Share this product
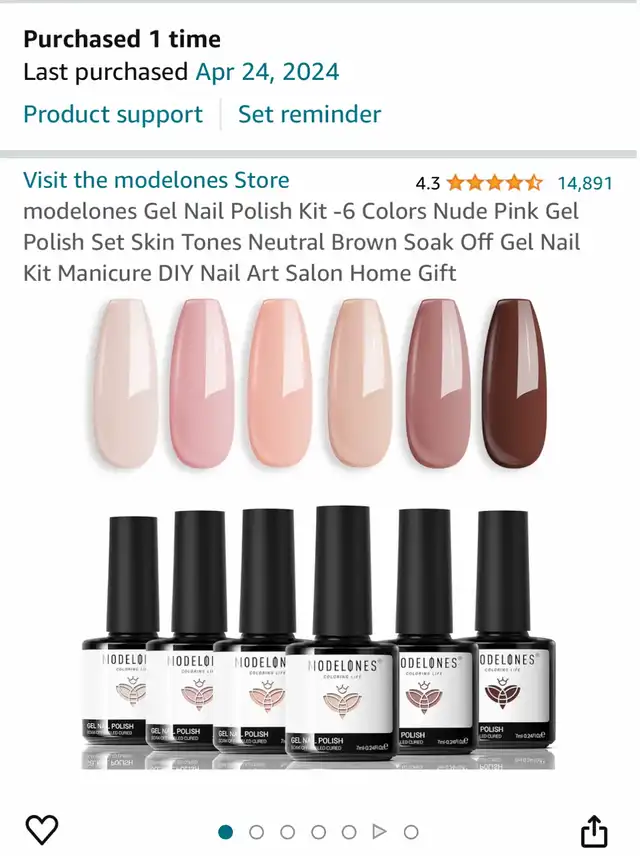Screen dimensions: 640x856 coord(594,830)
